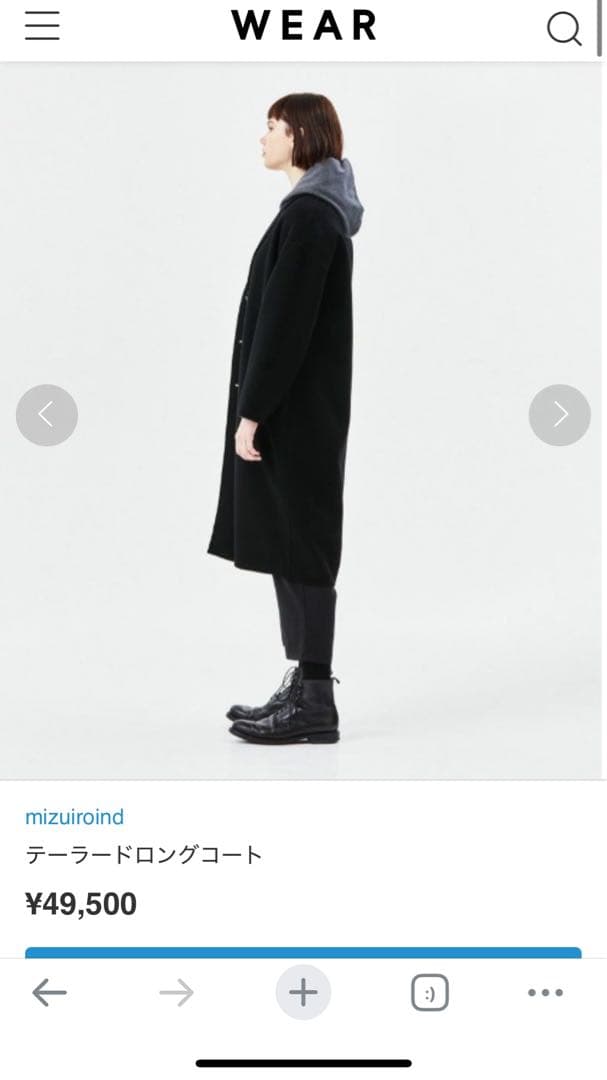Open the browser's more options menu

tap(545, 993)
